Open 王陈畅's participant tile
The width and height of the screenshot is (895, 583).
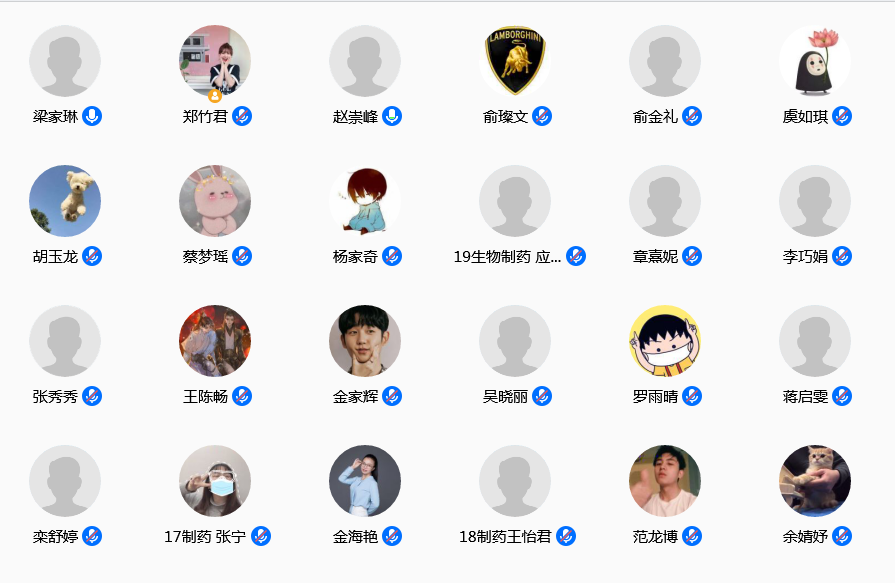(x=215, y=341)
